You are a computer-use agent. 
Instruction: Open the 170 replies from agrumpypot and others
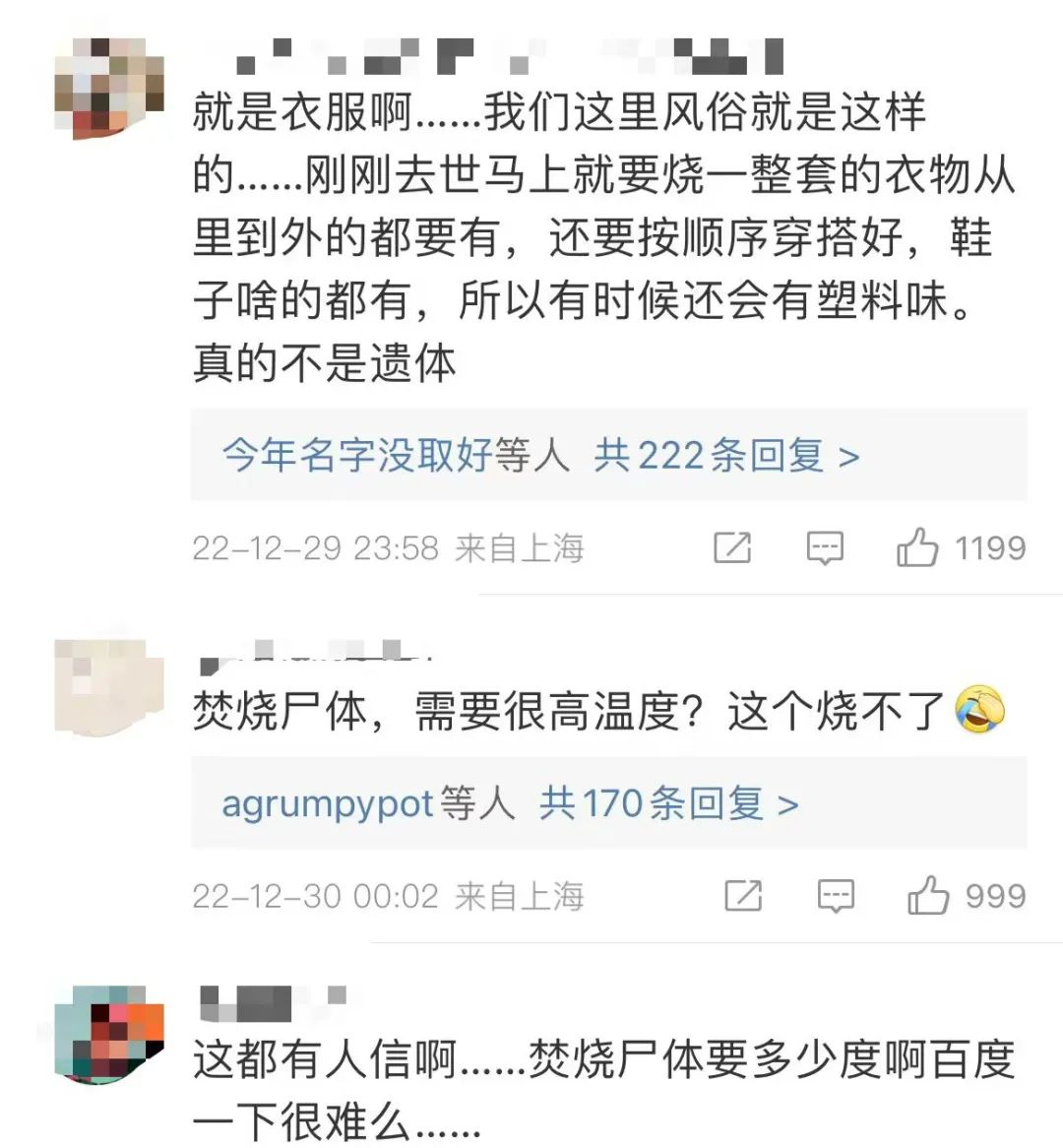667,804
